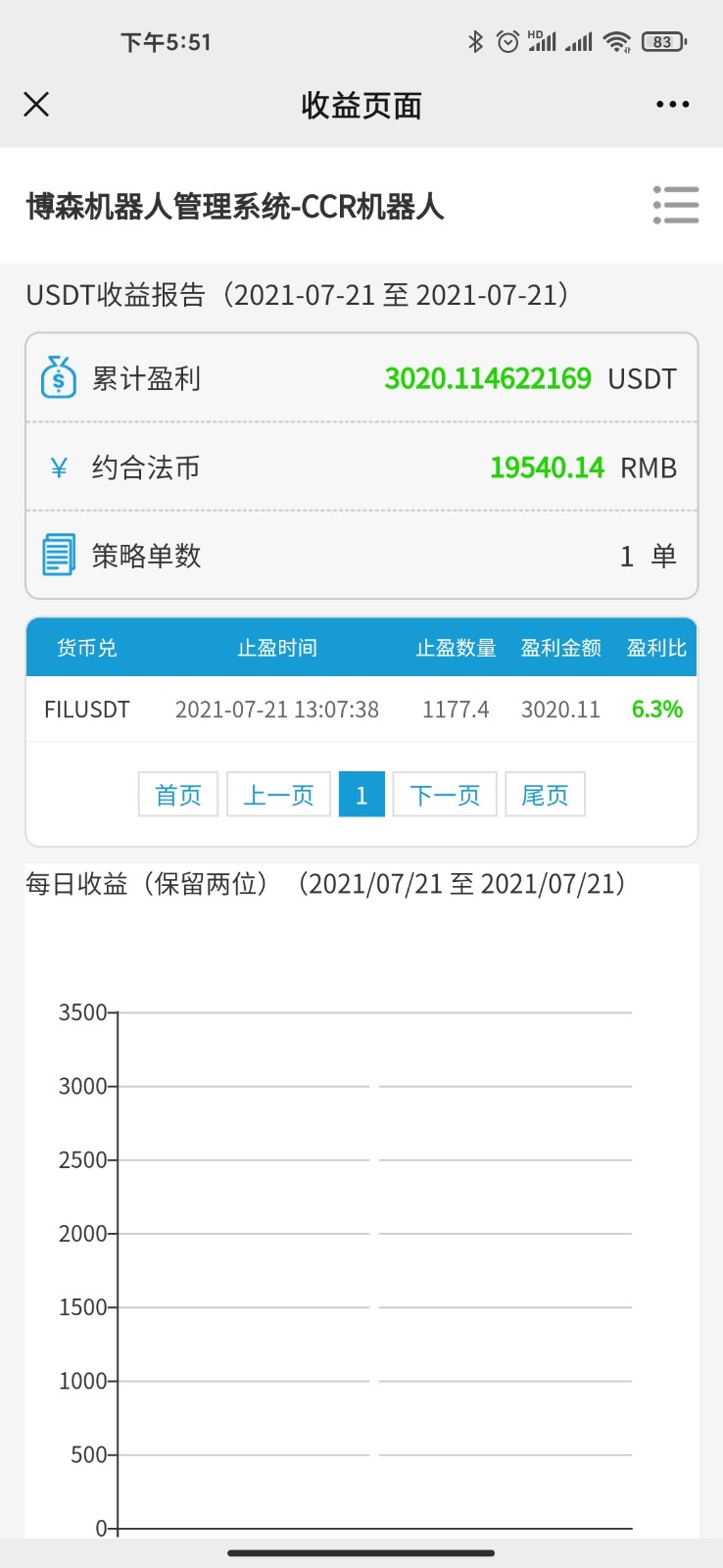
Task: Open the list menu beside 博森机器人管理系统
Action: 675,206
